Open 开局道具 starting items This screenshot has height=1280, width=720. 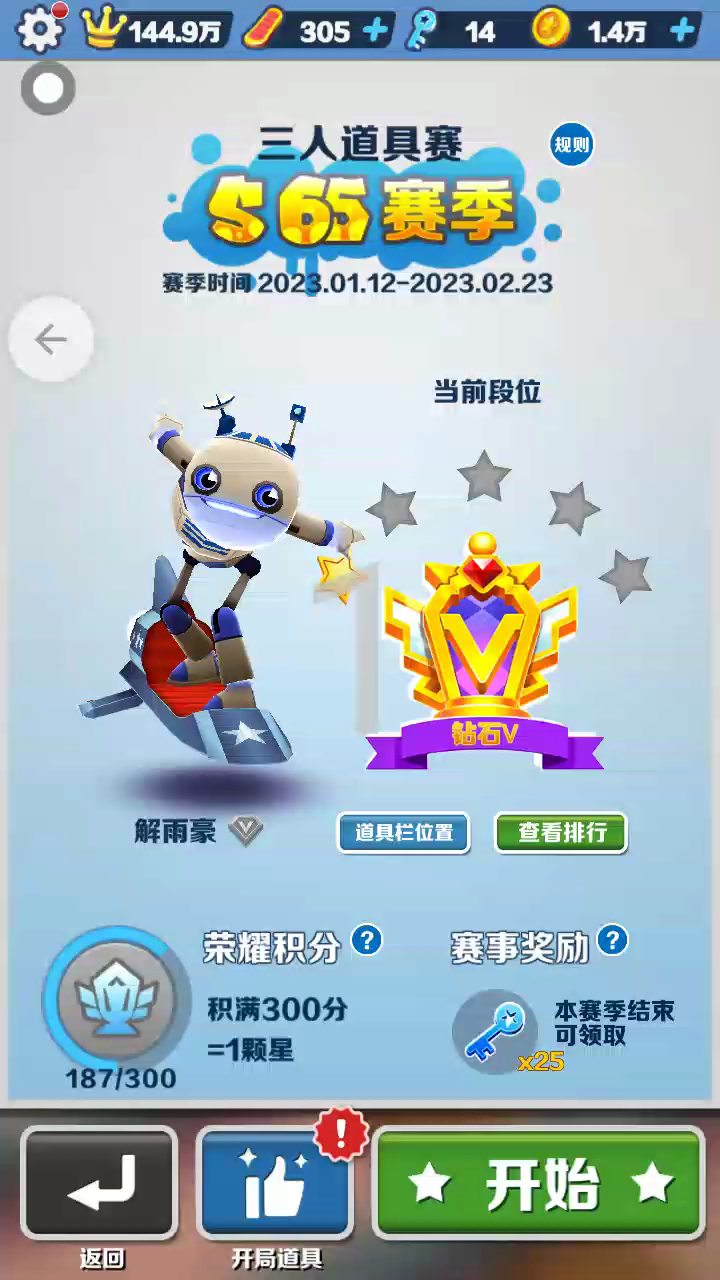pyautogui.click(x=276, y=1183)
